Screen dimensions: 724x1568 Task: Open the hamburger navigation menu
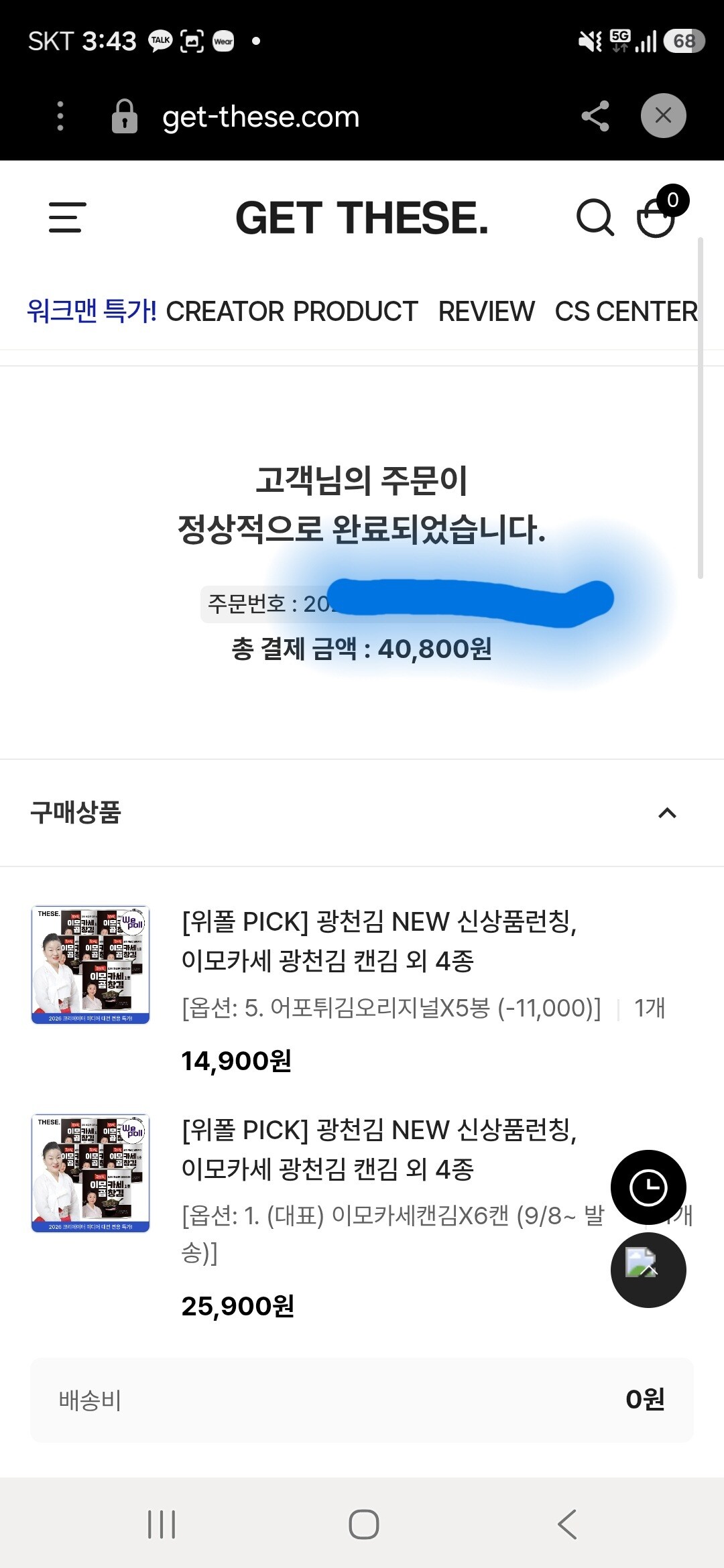[x=68, y=218]
